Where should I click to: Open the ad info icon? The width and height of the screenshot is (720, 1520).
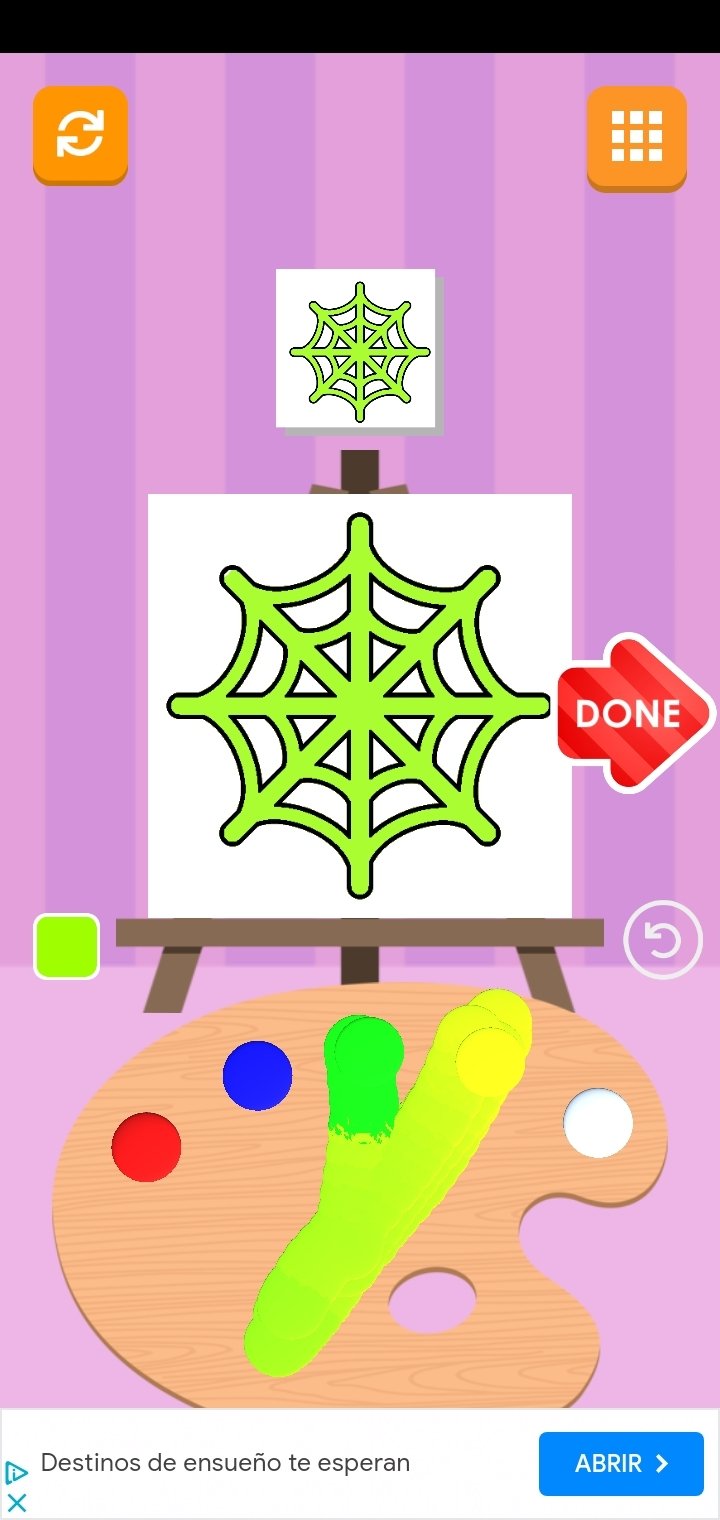(16, 1472)
